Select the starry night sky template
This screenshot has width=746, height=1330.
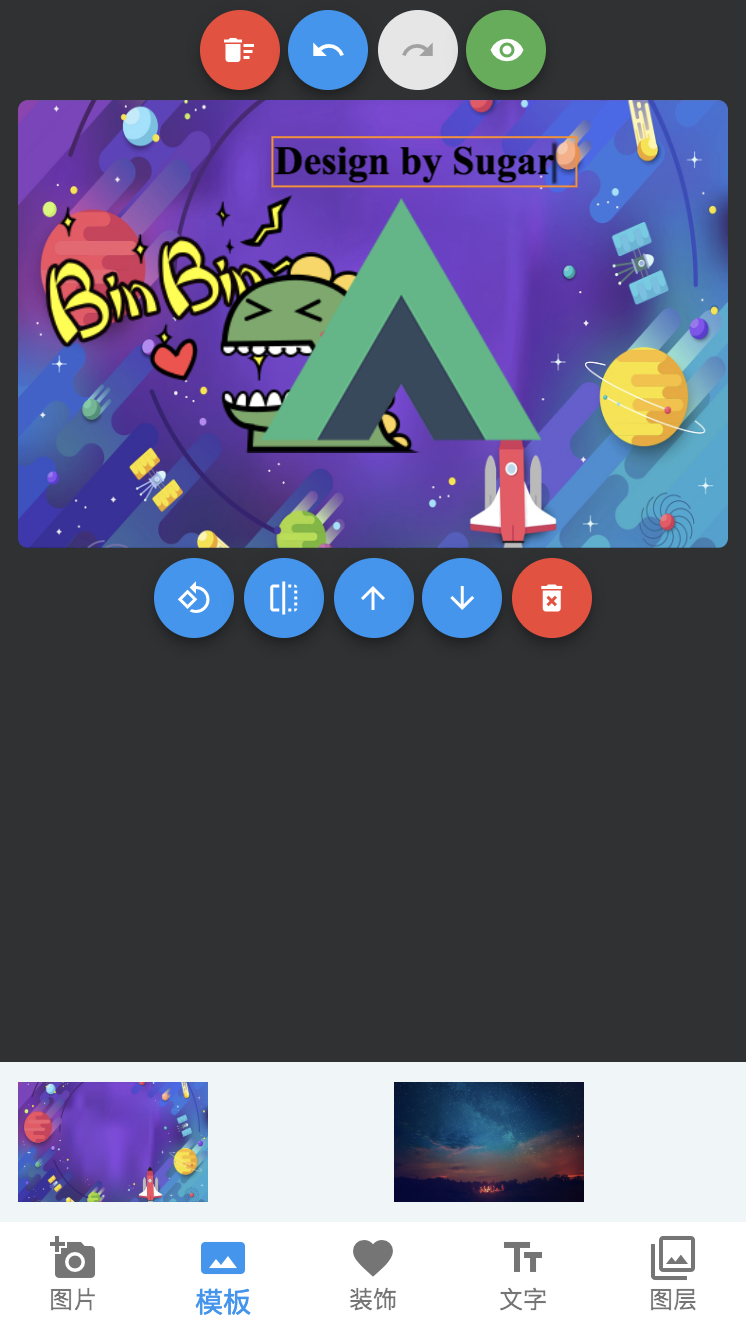[489, 1142]
